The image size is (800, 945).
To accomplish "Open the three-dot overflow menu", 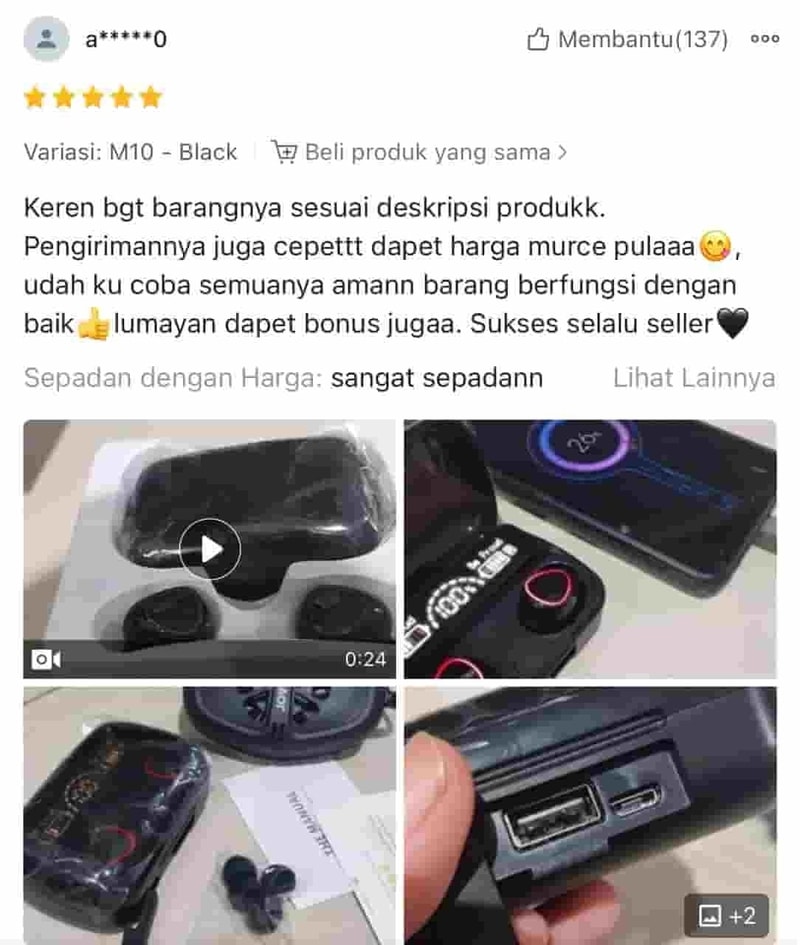I will pos(765,40).
